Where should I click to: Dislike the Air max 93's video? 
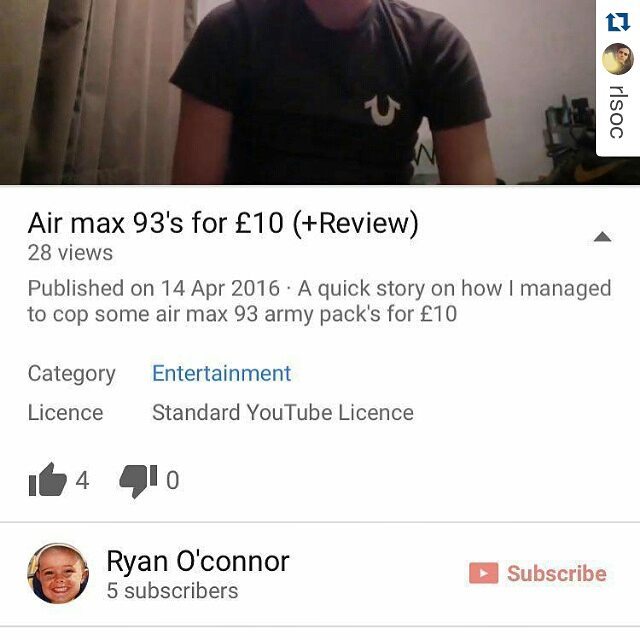click(137, 481)
